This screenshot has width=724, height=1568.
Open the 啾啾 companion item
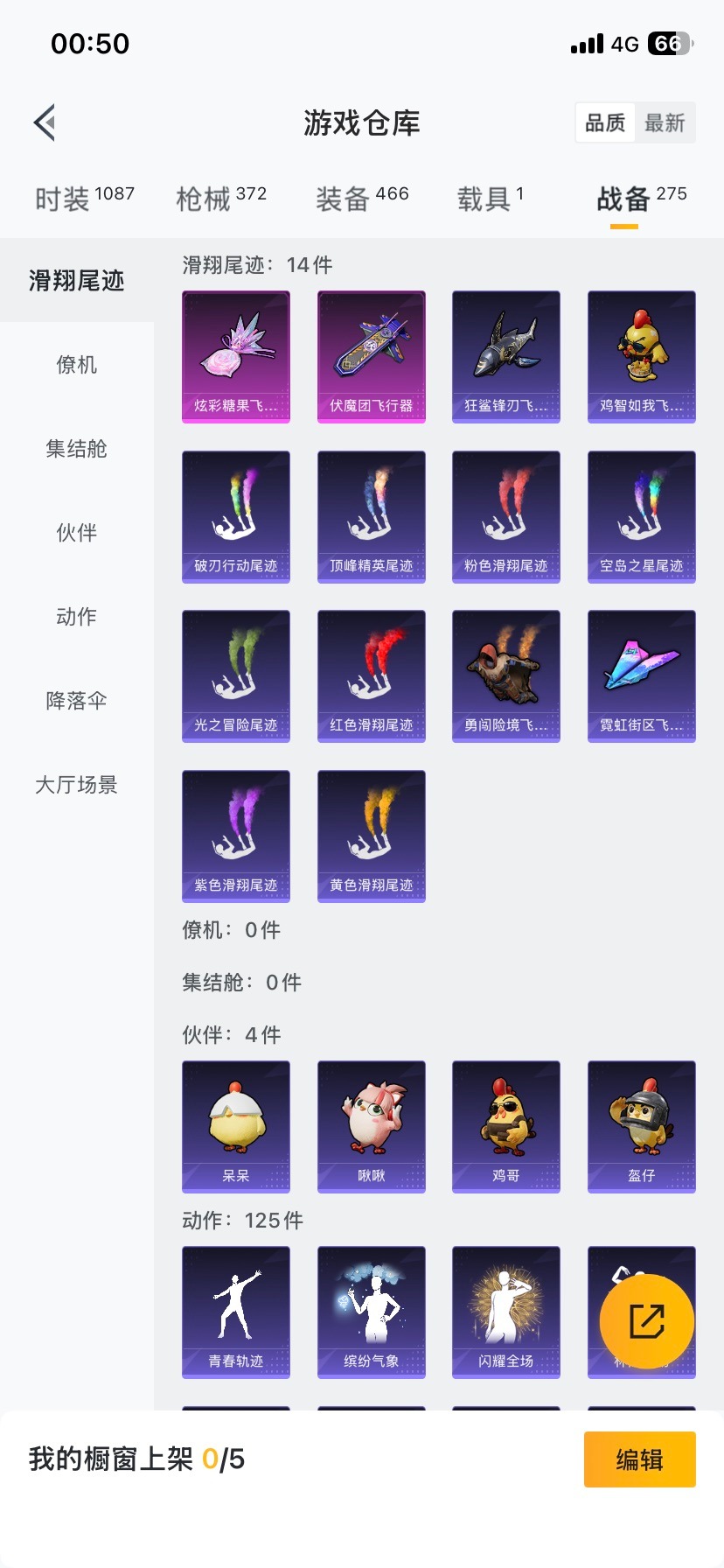(x=371, y=1127)
